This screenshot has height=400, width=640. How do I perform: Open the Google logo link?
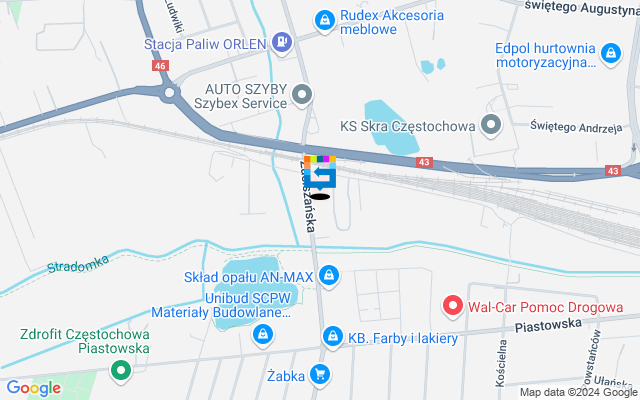pyautogui.click(x=33, y=388)
